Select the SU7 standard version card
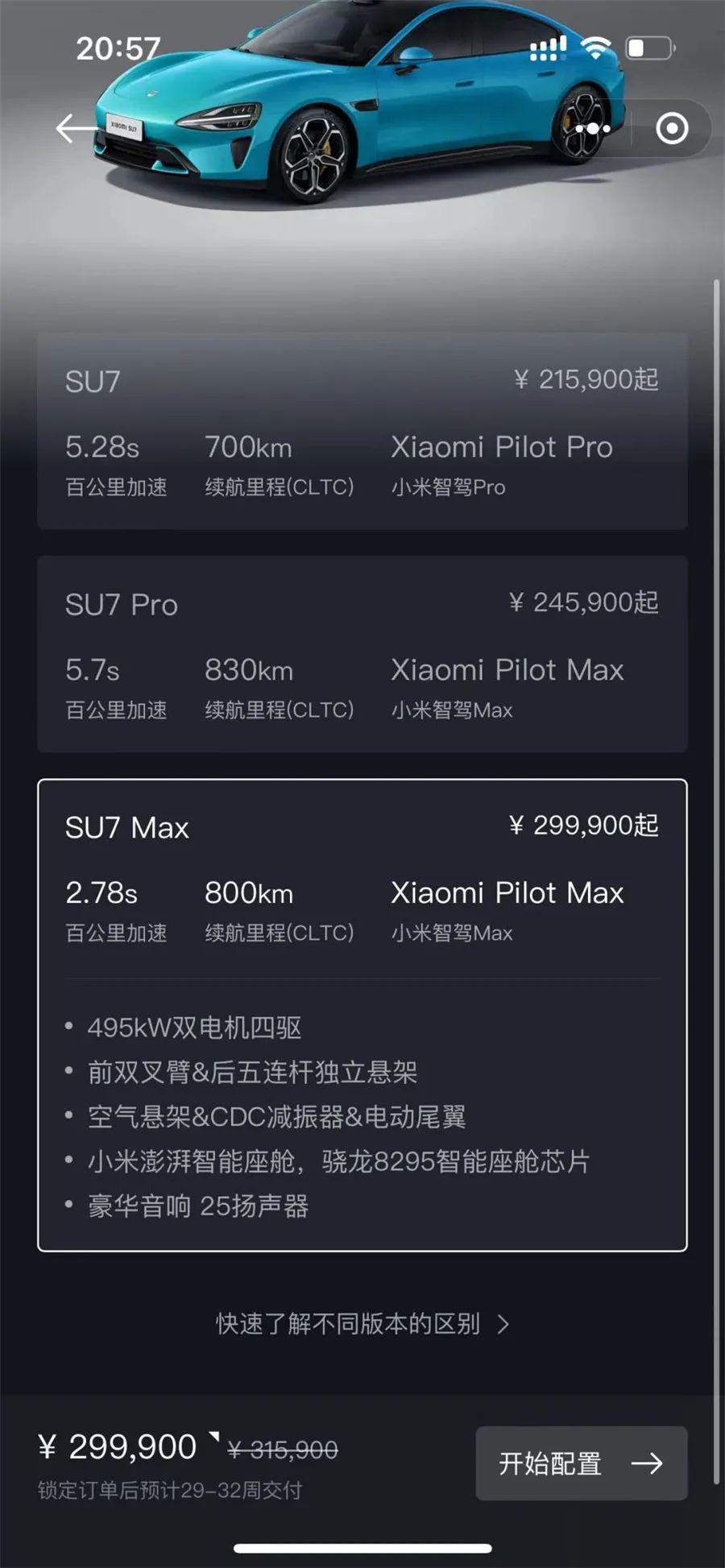The height and width of the screenshot is (1568, 725). pos(362,432)
